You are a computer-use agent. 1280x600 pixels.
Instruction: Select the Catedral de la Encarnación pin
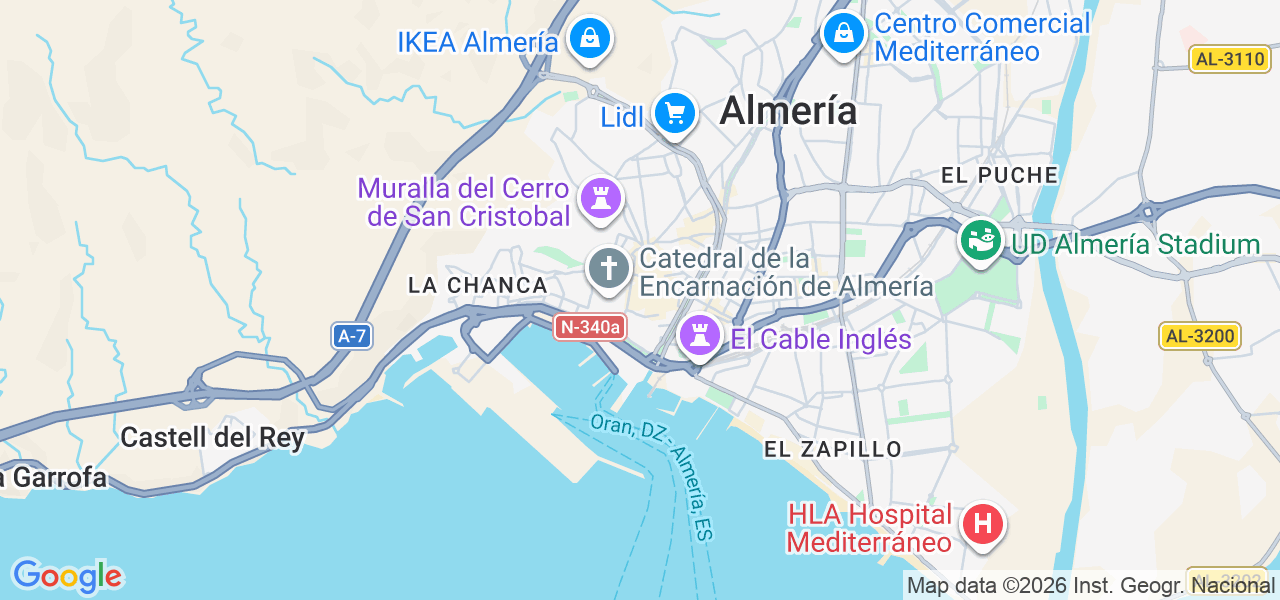click(x=608, y=268)
